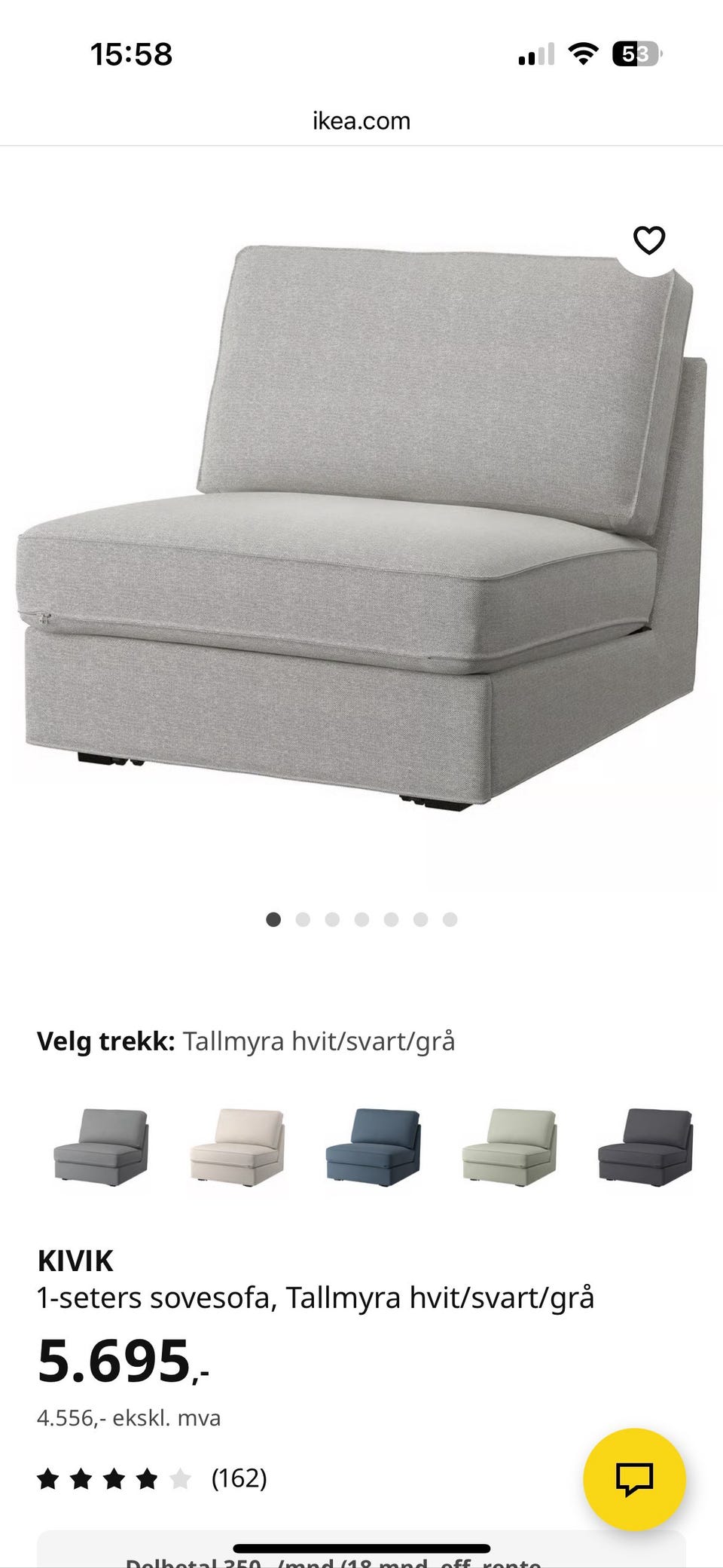Pick the blue cover variant
Screen dimensions: 723x1568
[373, 1147]
